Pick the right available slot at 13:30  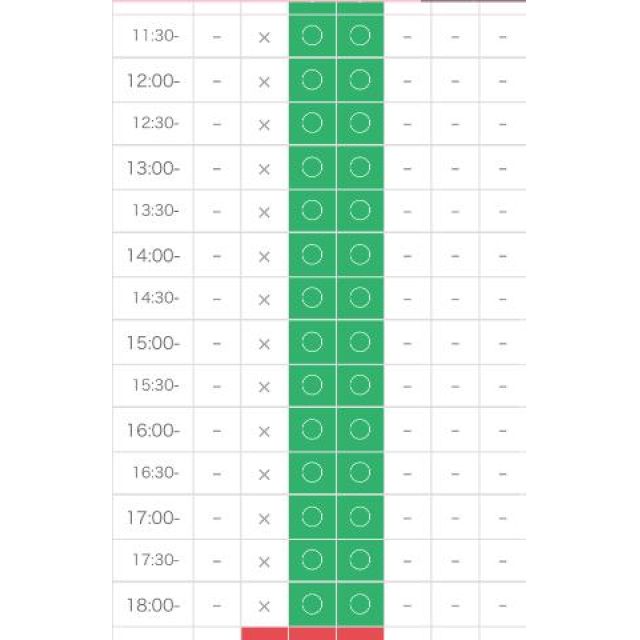coord(360,211)
